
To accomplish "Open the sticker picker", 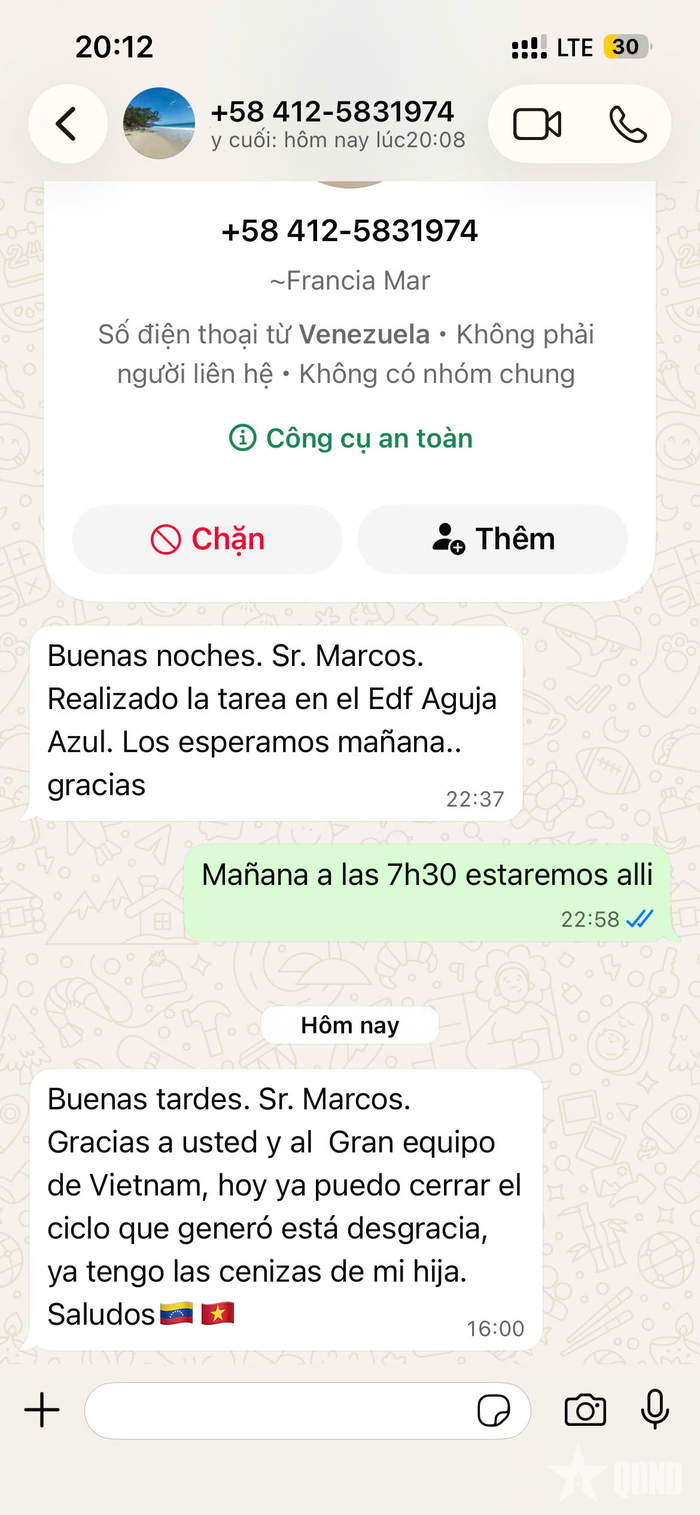I will point(494,1411).
